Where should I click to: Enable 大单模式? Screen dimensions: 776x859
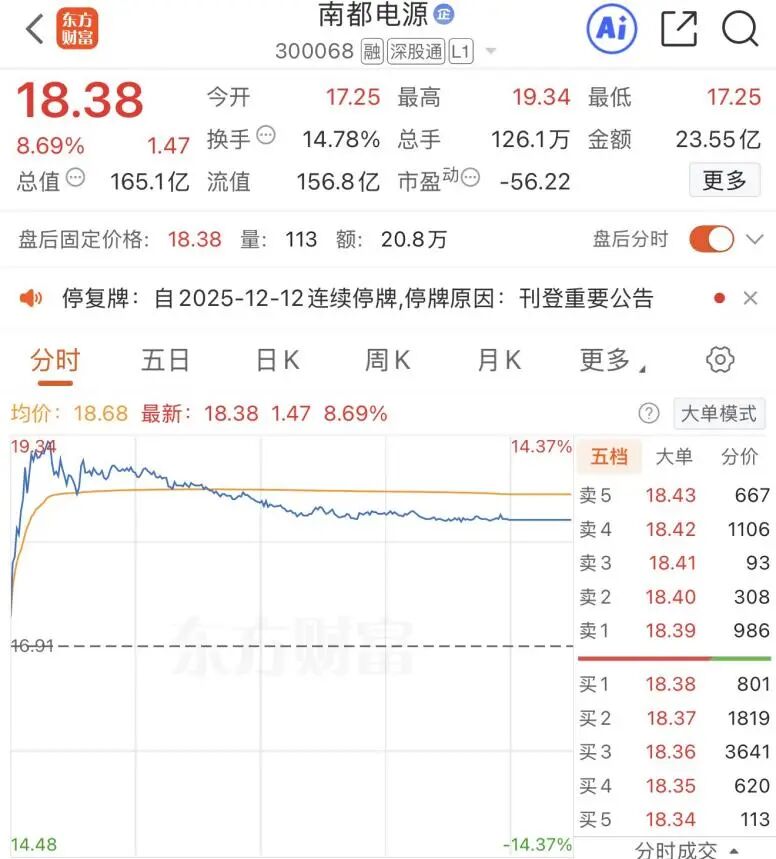tap(718, 413)
